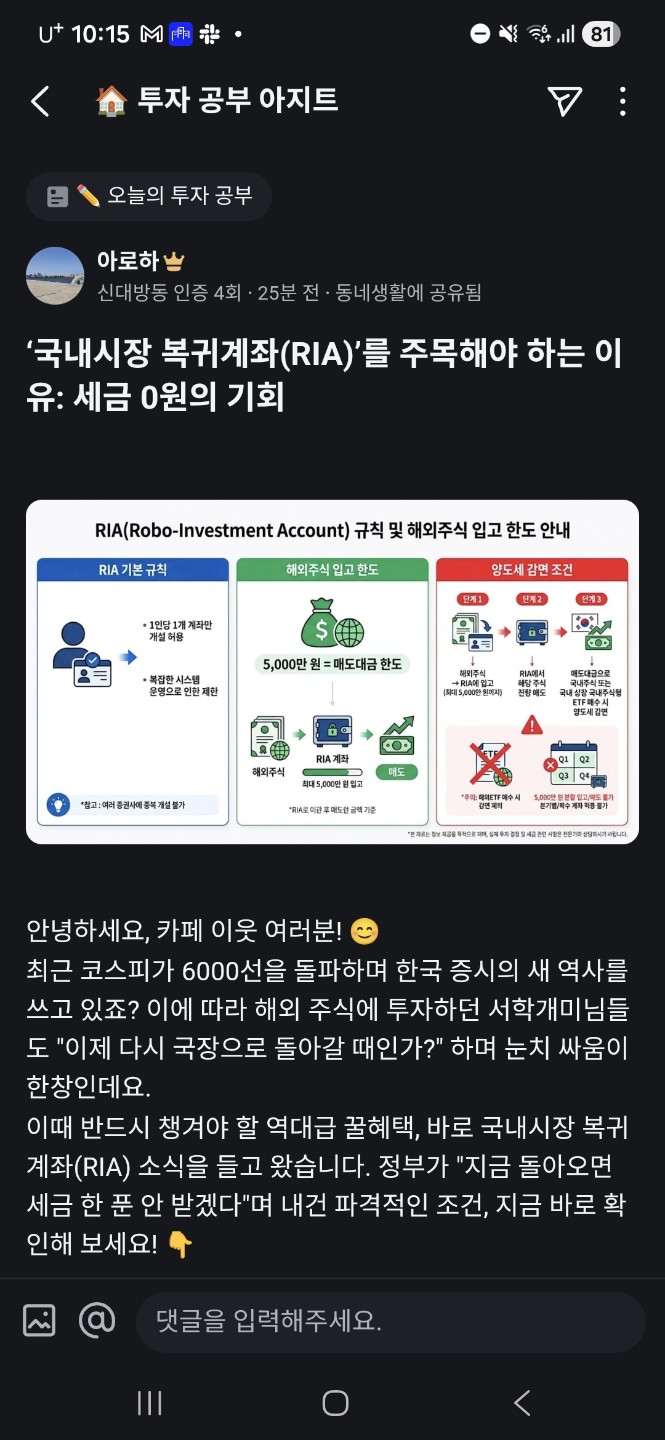Focus the 댓글을 입력해주세요 comment field
Image resolution: width=665 pixels, height=1440 pixels.
point(390,1322)
